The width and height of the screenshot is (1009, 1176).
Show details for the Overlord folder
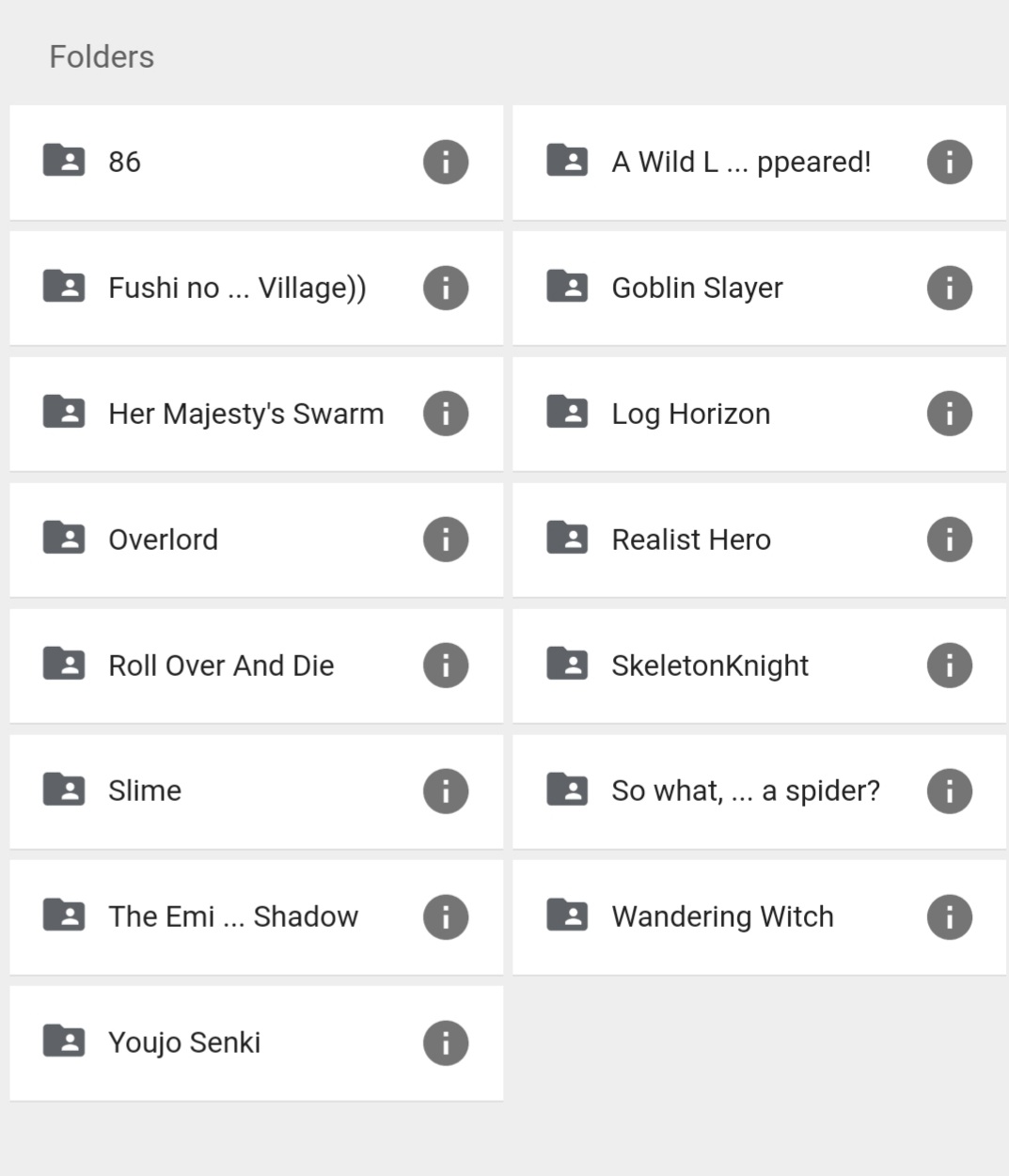click(x=446, y=540)
